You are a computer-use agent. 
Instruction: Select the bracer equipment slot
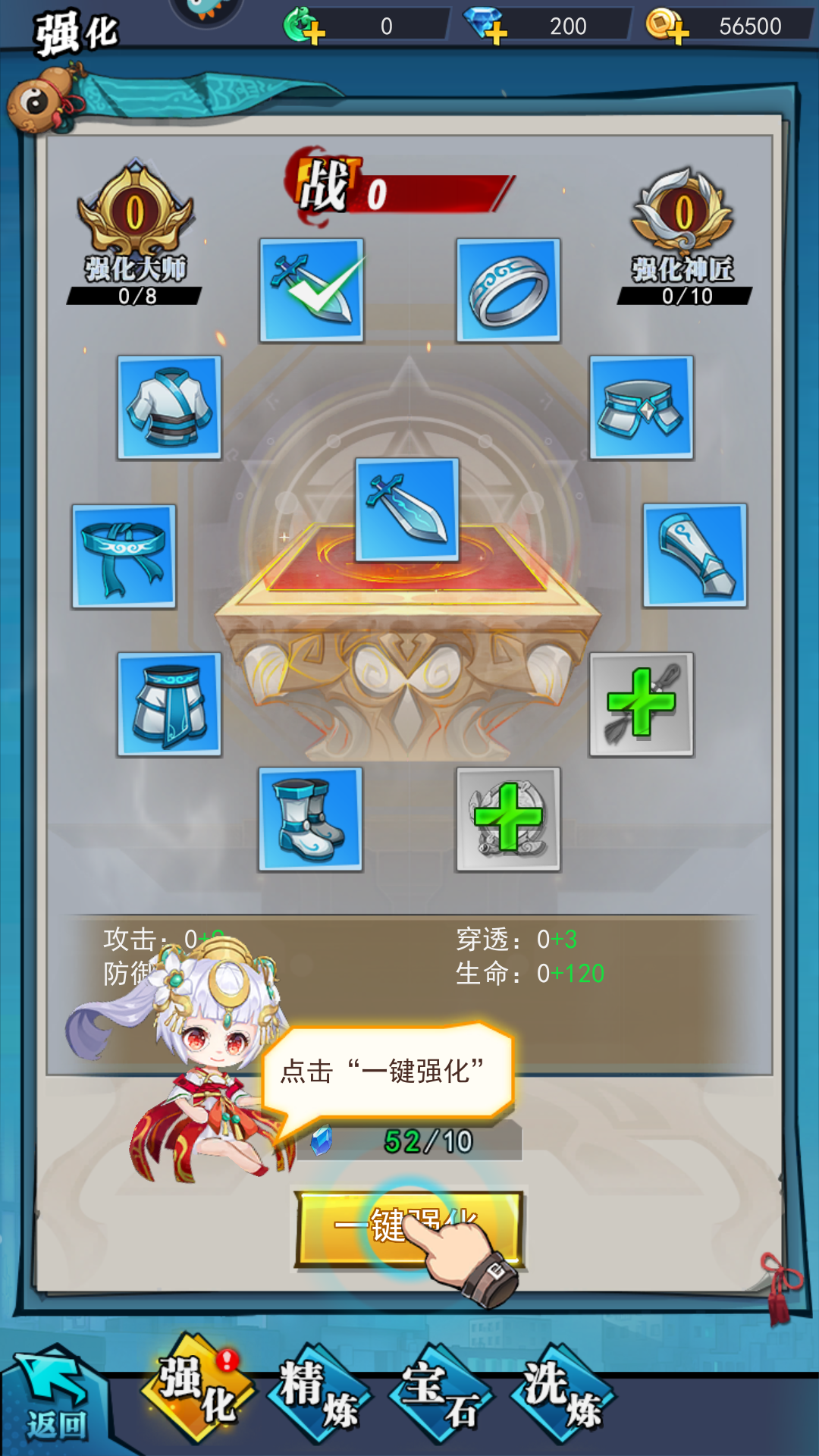pos(695,556)
